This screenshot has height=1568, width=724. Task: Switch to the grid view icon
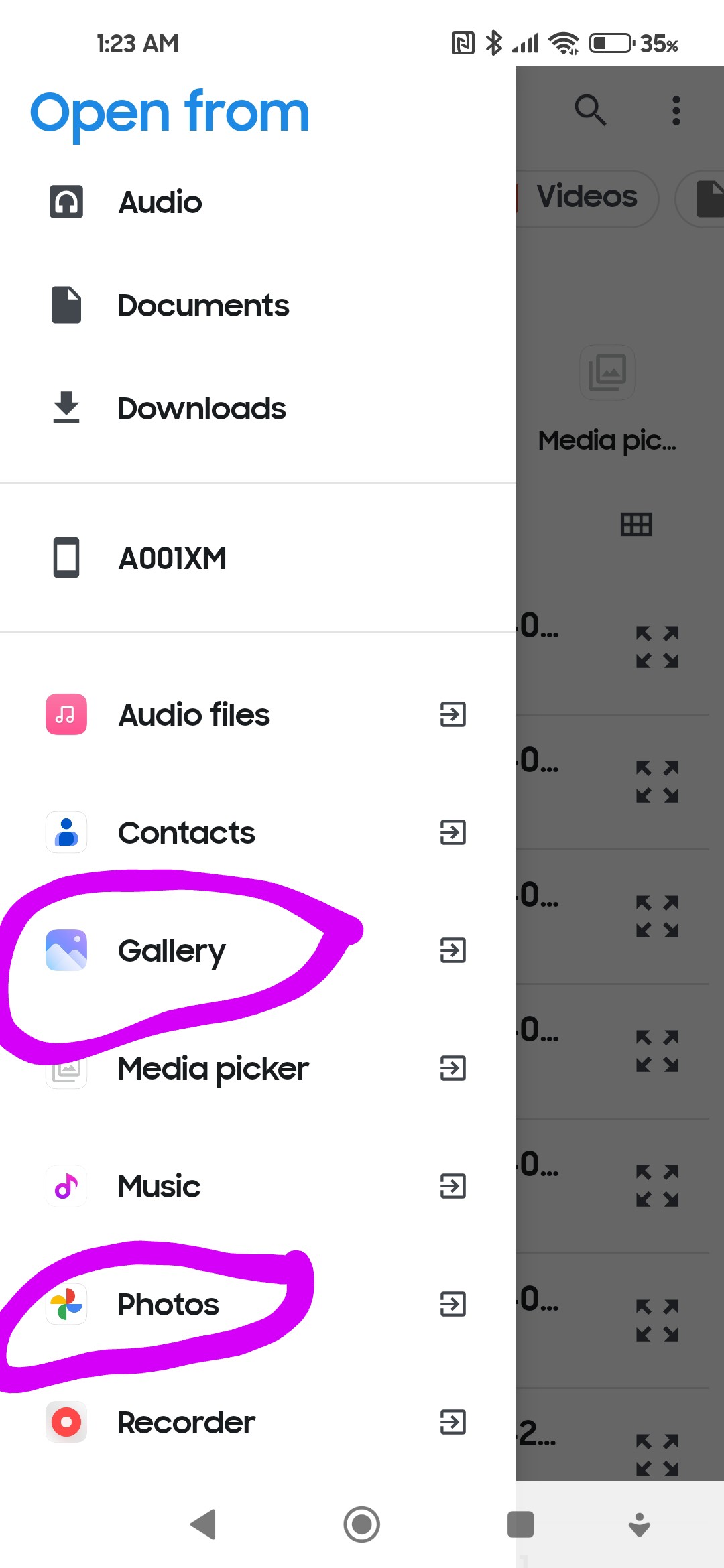636,524
